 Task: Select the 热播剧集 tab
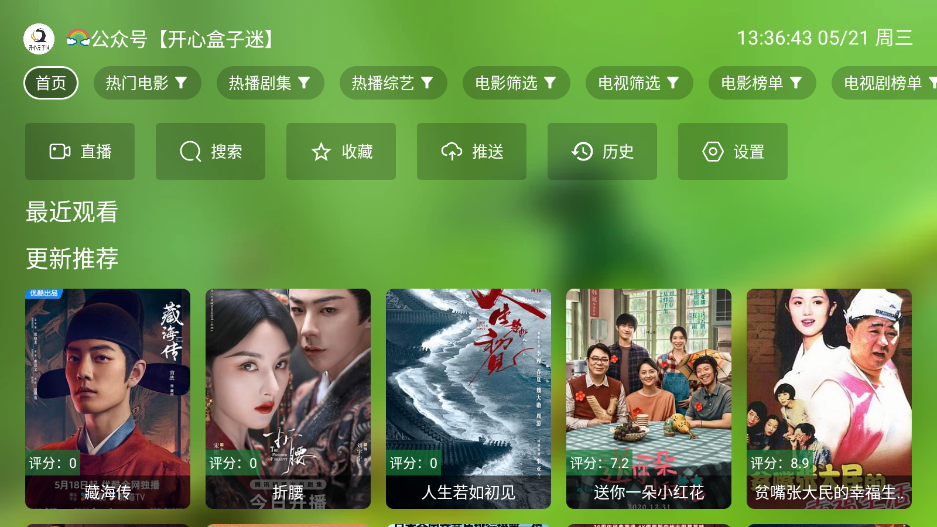pos(270,83)
